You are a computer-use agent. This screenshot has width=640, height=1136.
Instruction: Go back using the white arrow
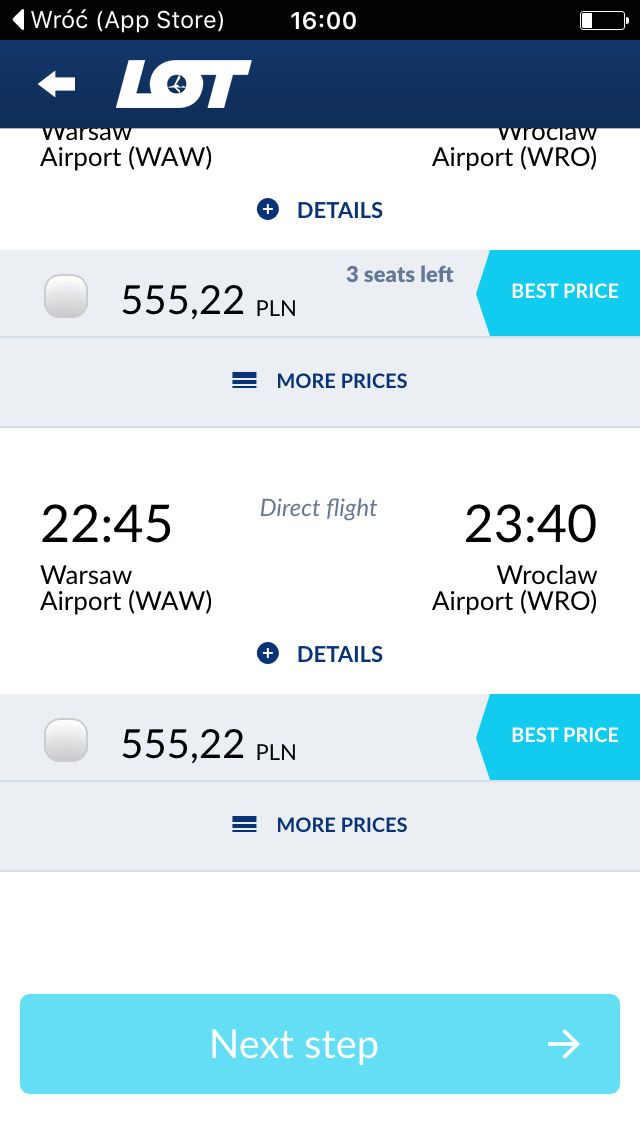pos(57,84)
